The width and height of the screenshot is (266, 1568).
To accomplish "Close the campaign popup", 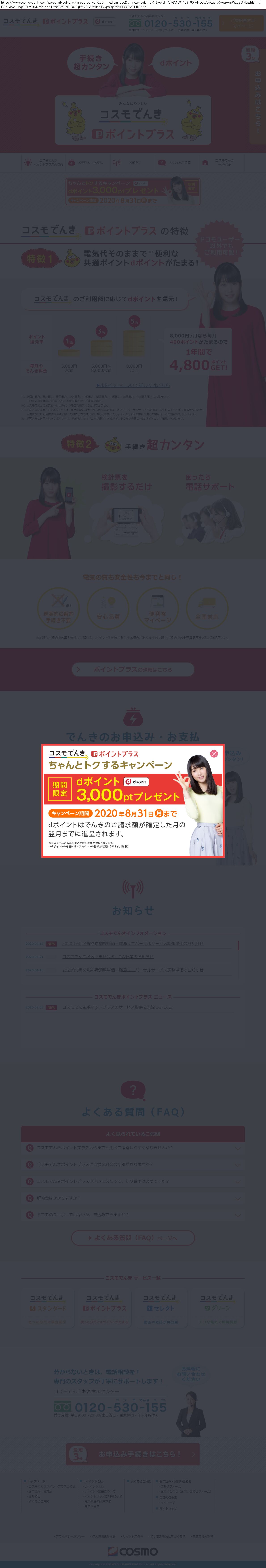I will click(x=214, y=753).
